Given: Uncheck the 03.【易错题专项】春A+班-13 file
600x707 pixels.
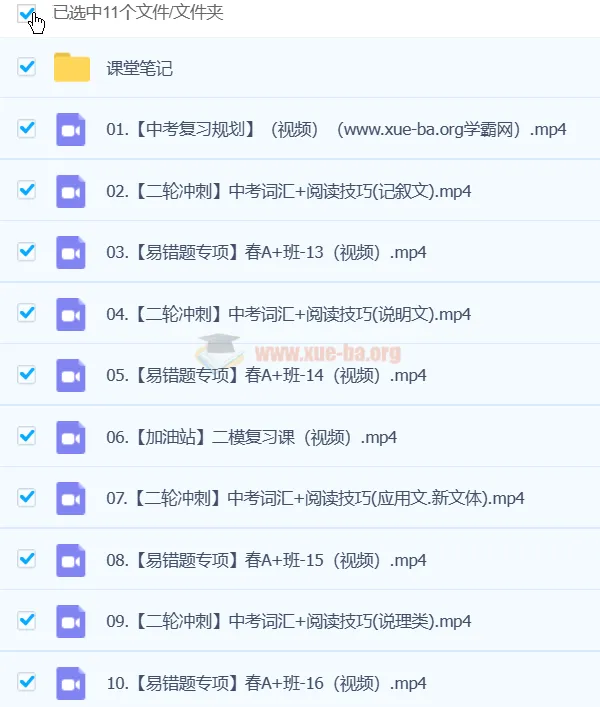Looking at the screenshot, I should pyautogui.click(x=27, y=252).
